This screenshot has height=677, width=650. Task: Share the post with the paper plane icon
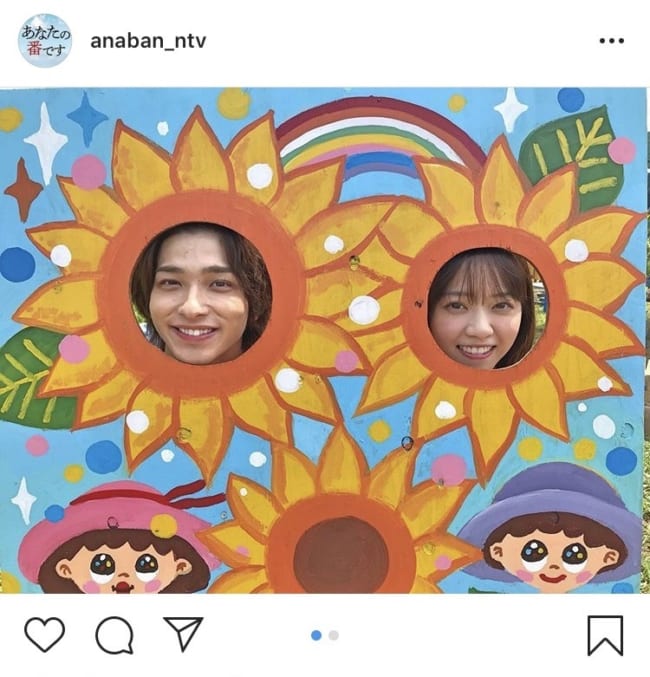pyautogui.click(x=183, y=634)
